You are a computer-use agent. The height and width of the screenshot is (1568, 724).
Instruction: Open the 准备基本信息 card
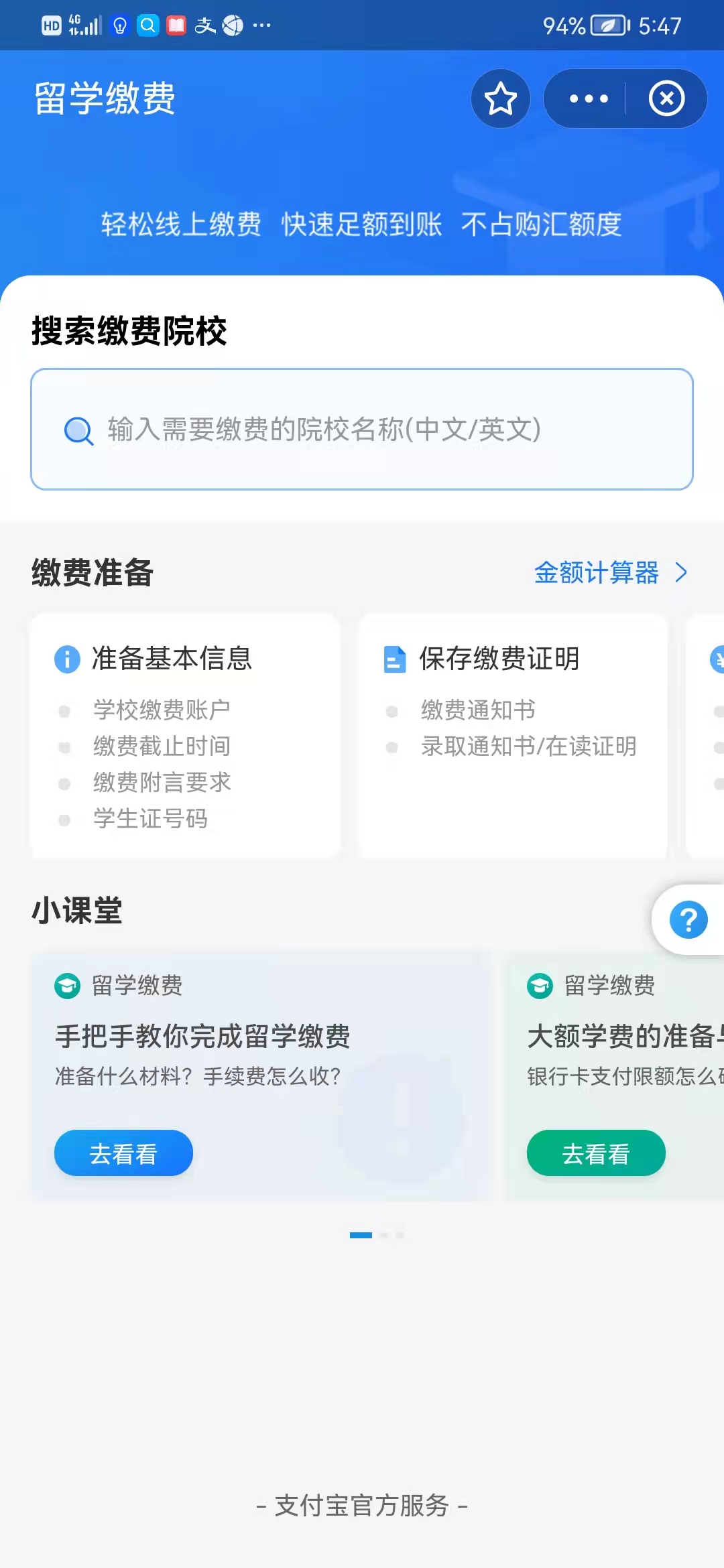[186, 735]
